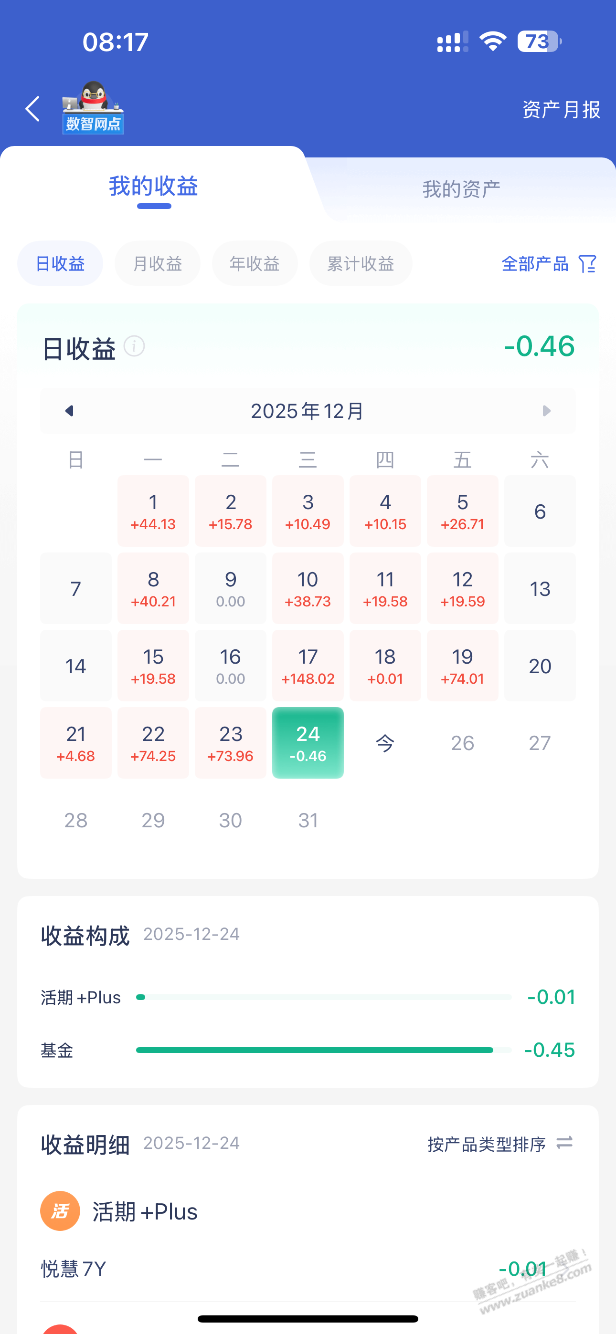This screenshot has width=616, height=1334.
Task: Select December 22 with +74.25
Action: pyautogui.click(x=153, y=743)
